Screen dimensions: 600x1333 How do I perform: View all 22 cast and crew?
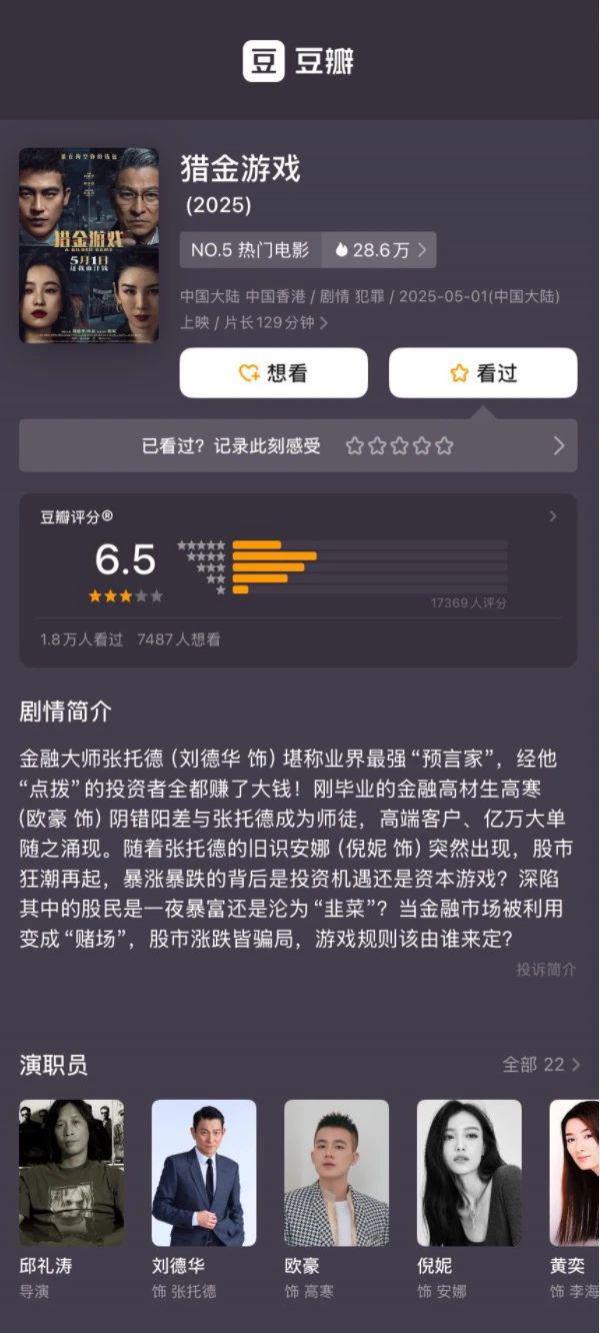tap(541, 1065)
